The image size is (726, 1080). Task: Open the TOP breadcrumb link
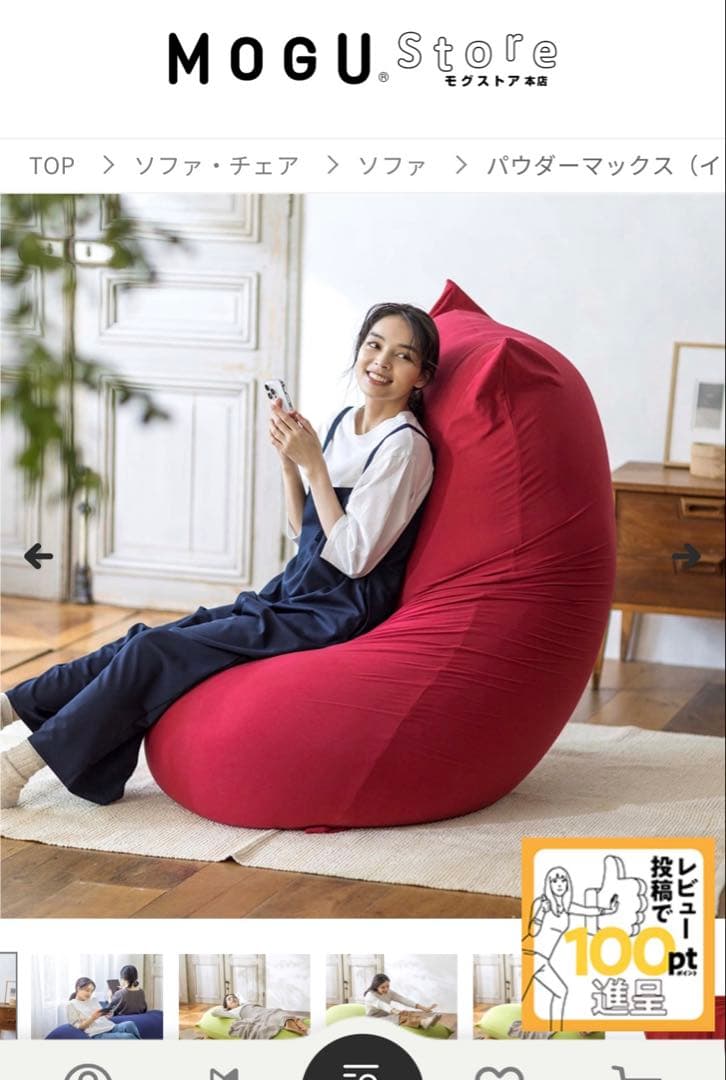(x=51, y=166)
